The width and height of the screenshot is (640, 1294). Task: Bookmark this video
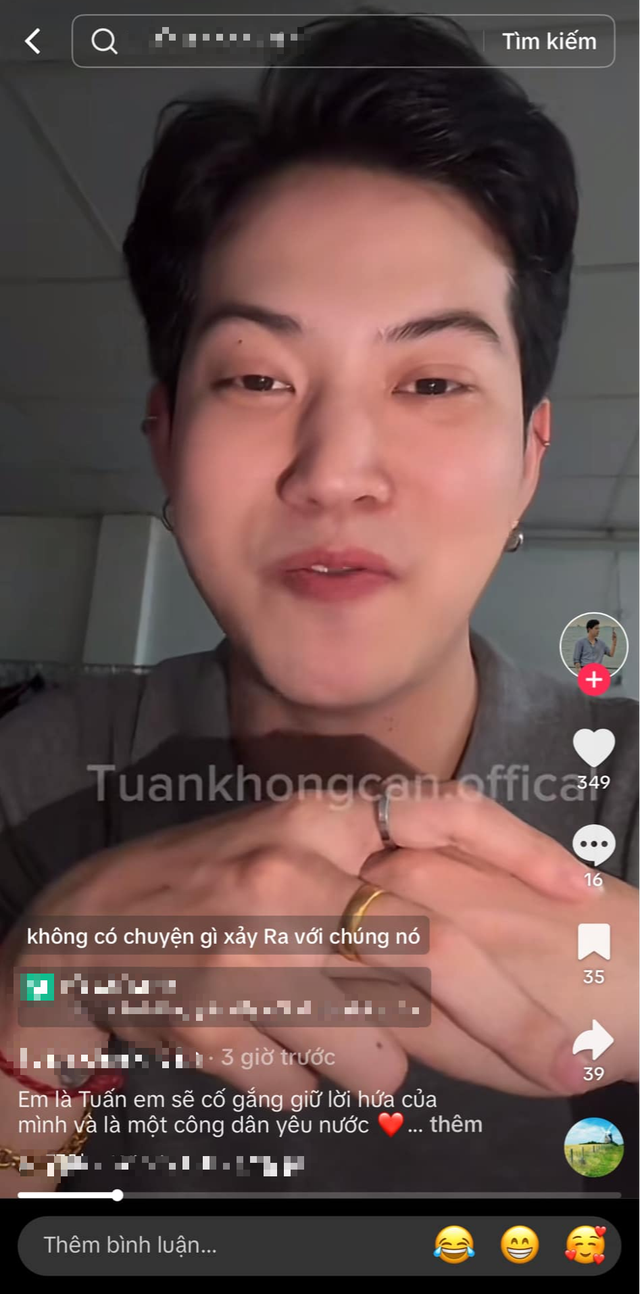pos(593,942)
